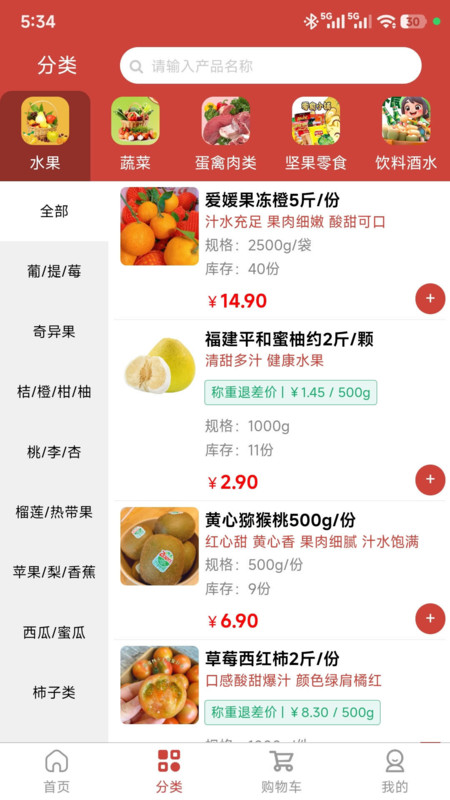Filter by 葡/提/莓 subcategory

[54, 271]
